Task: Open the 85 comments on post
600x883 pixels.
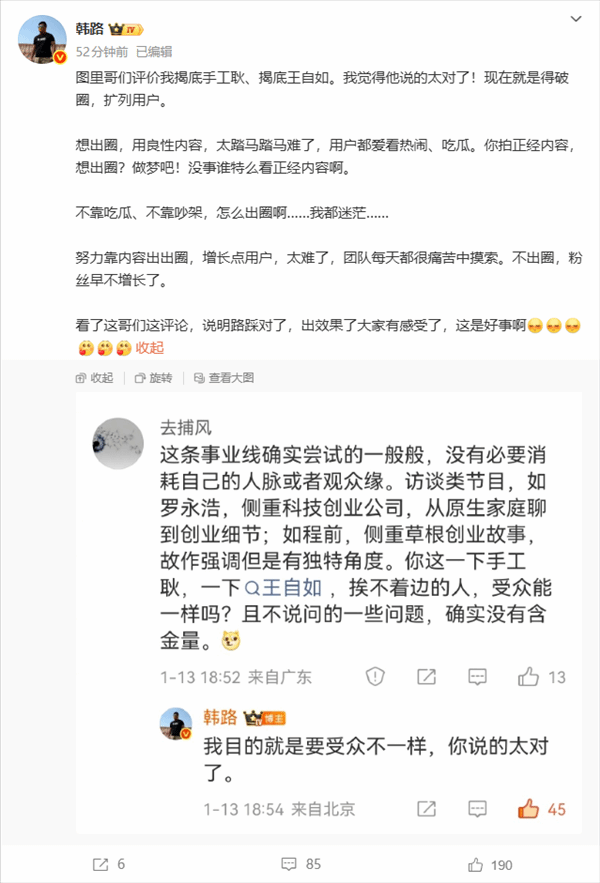Action: tap(300, 863)
